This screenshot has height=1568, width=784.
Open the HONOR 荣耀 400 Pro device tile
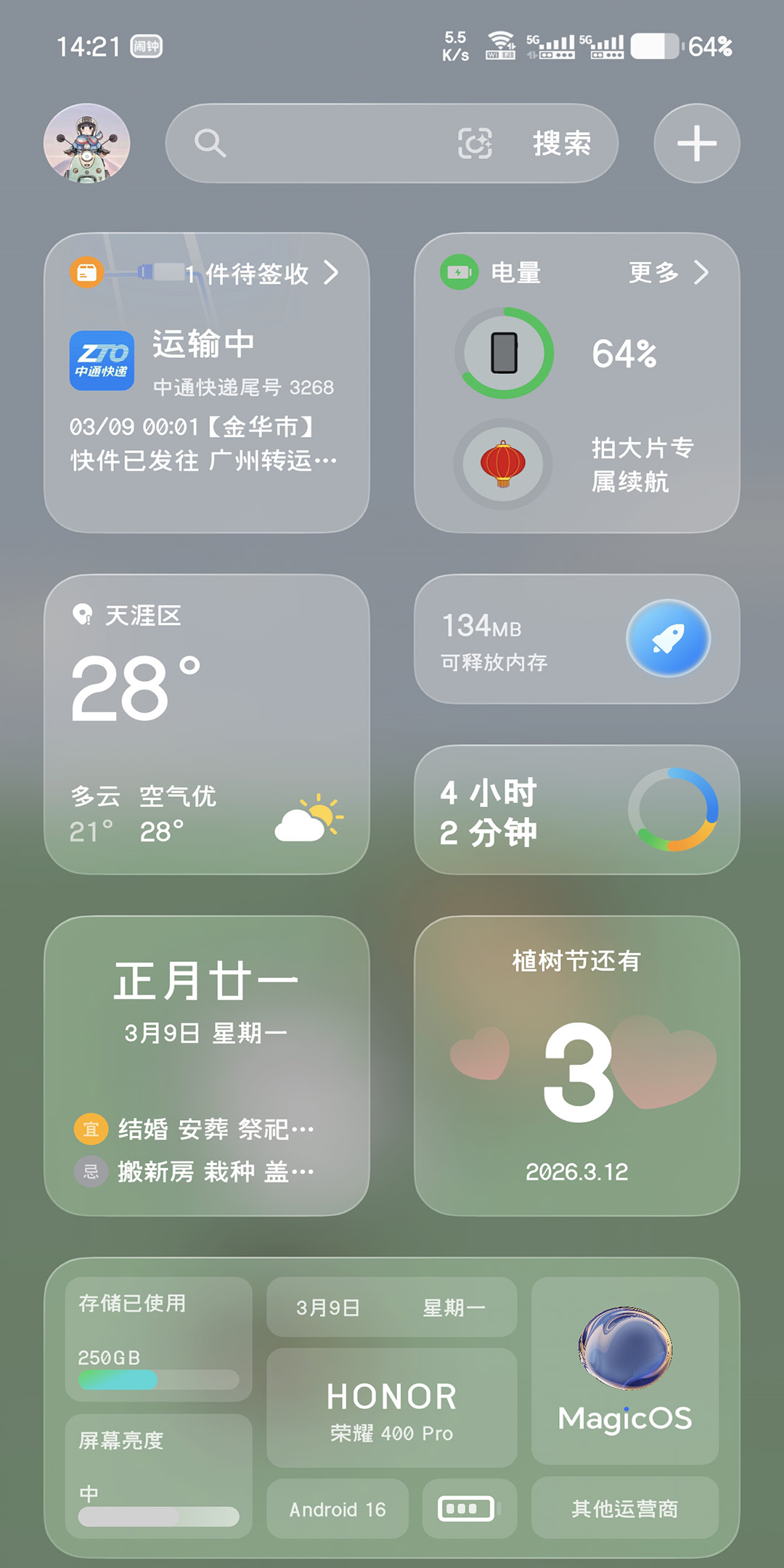click(392, 1408)
